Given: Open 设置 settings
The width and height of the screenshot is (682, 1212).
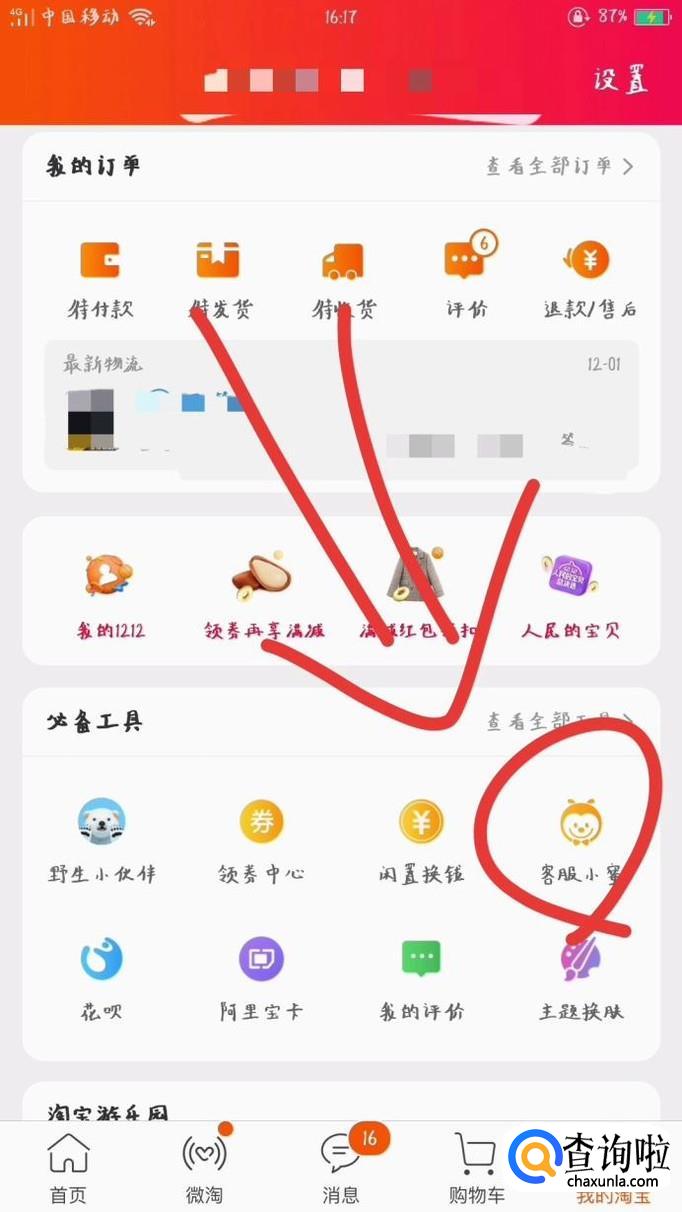Looking at the screenshot, I should (620, 79).
